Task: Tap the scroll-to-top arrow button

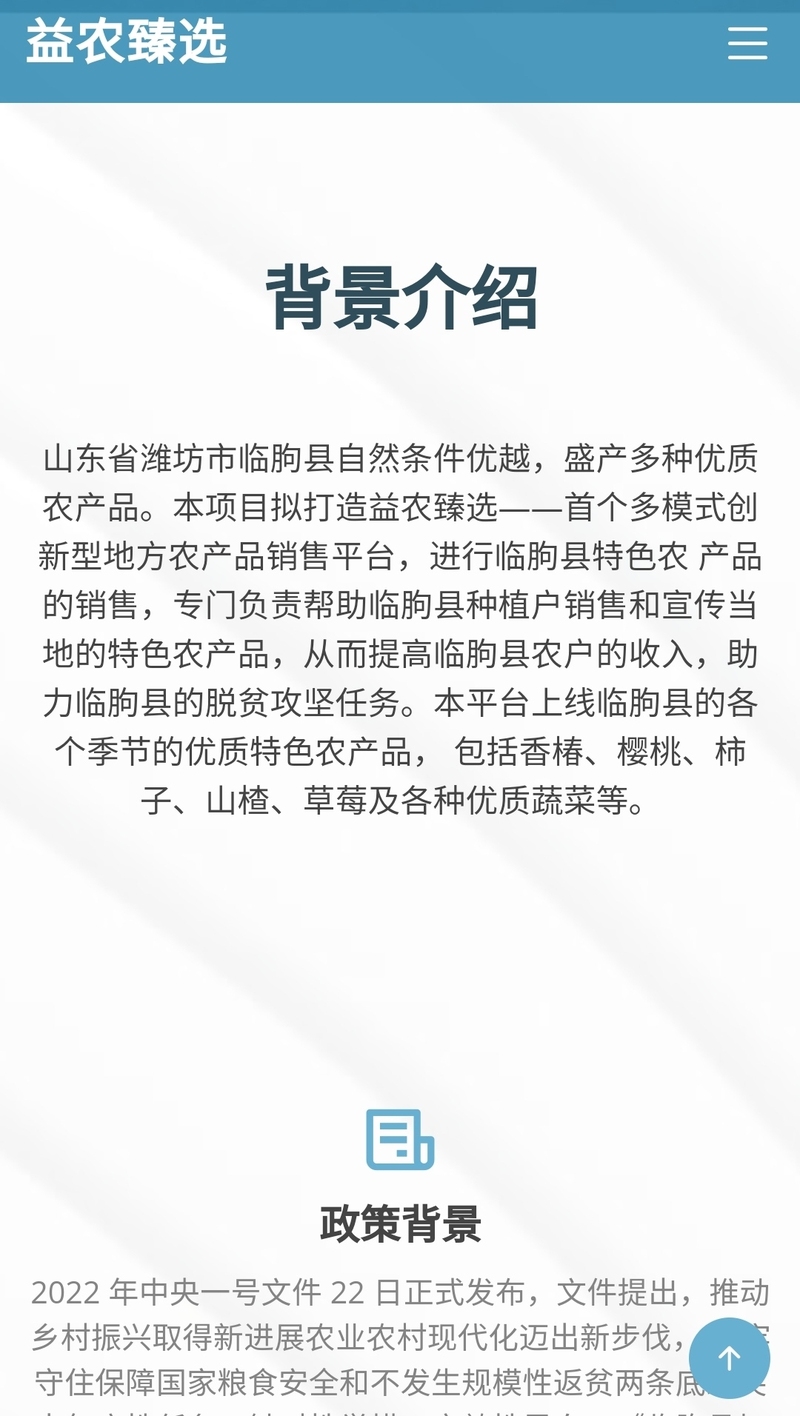Action: click(x=730, y=1358)
